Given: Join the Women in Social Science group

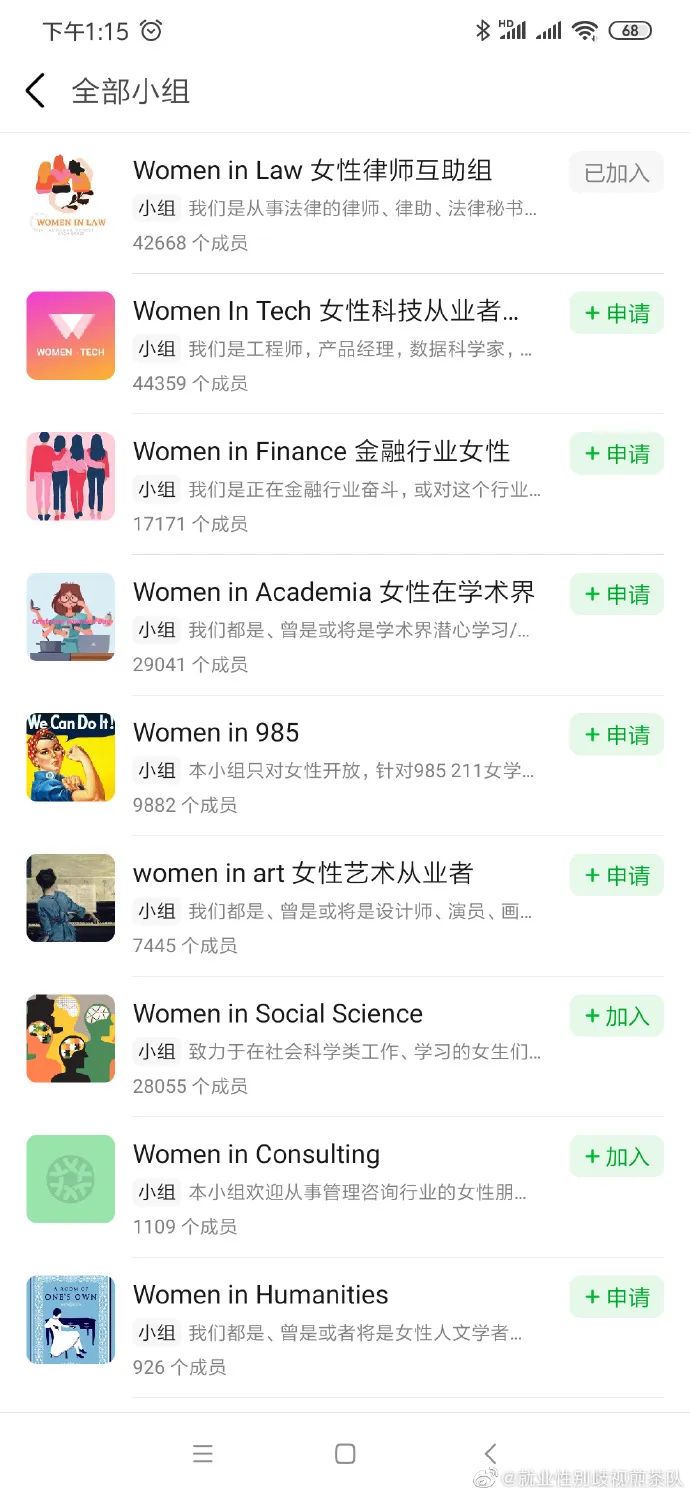Looking at the screenshot, I should click(x=616, y=1016).
